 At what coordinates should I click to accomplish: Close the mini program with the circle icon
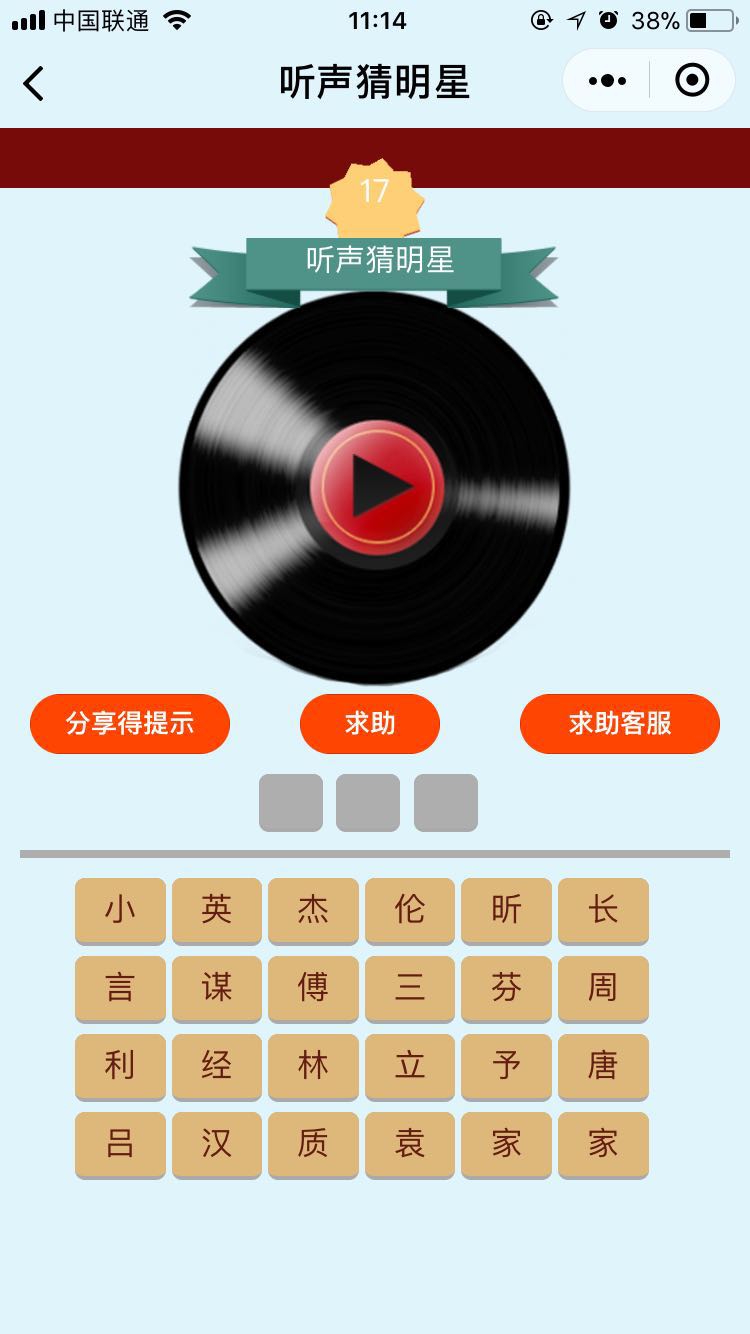pyautogui.click(x=692, y=80)
